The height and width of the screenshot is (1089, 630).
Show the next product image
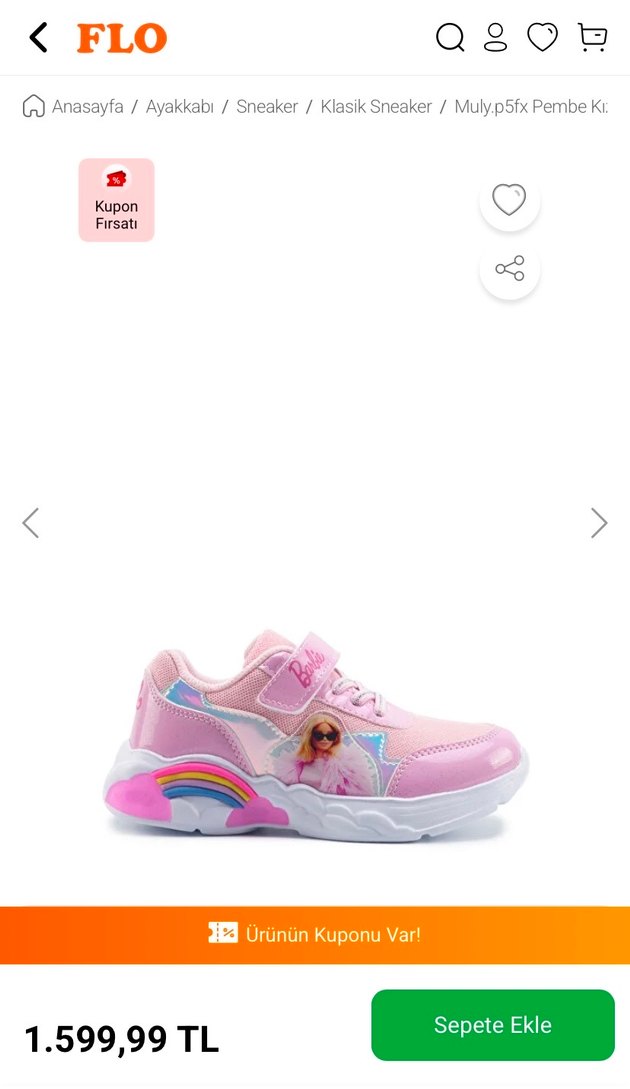598,523
